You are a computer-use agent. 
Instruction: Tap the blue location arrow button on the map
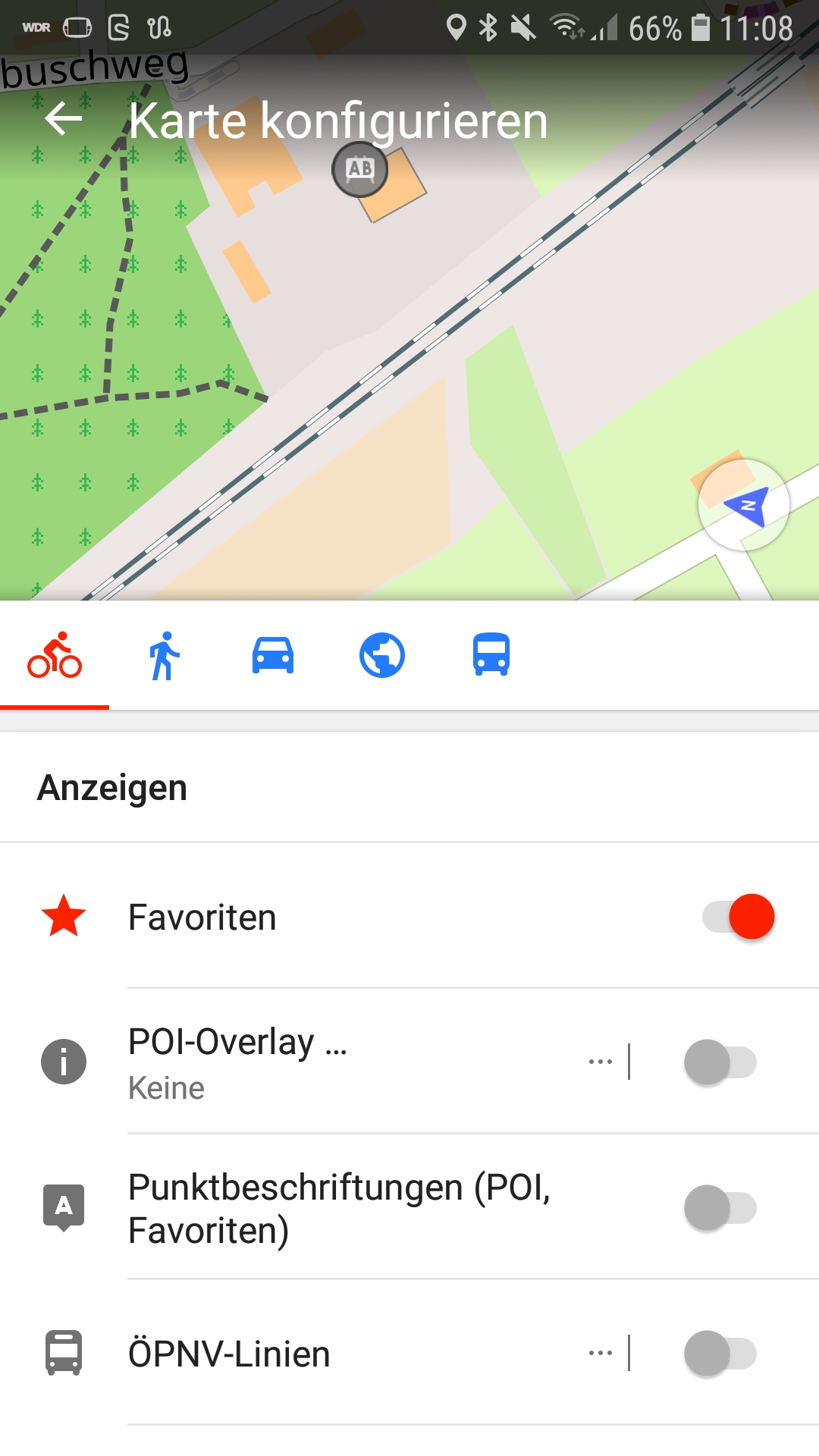tap(744, 505)
